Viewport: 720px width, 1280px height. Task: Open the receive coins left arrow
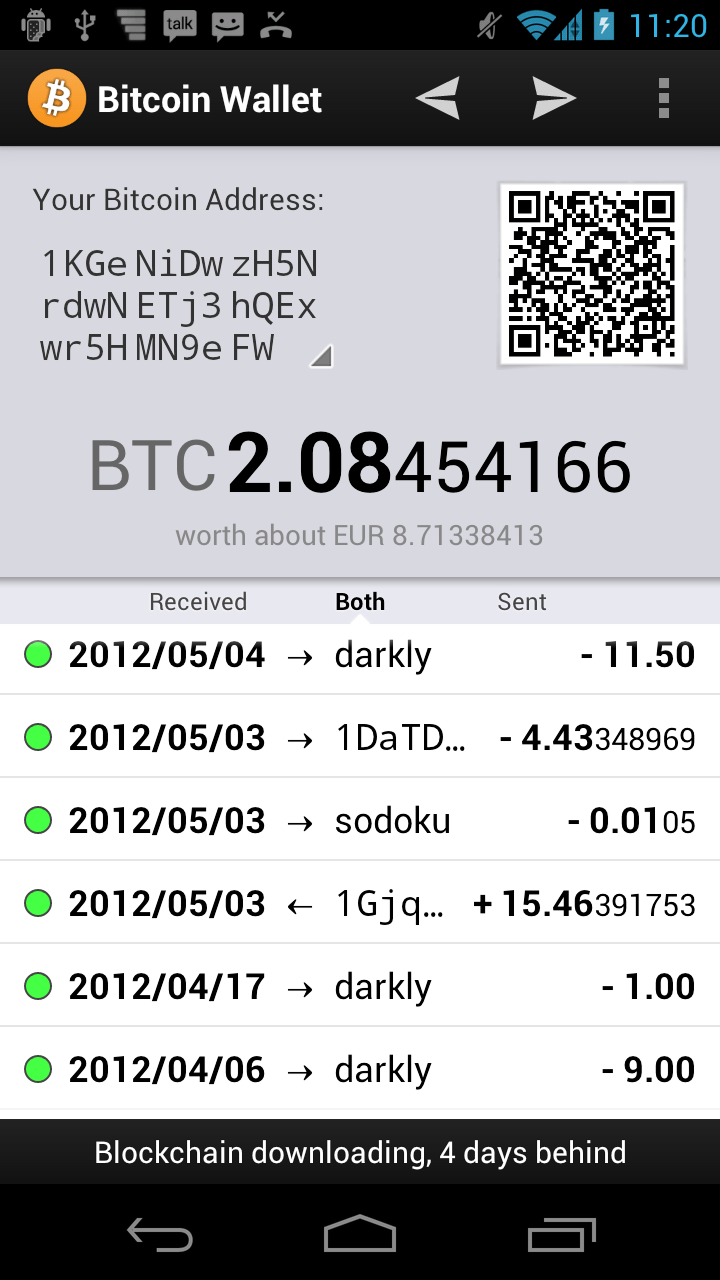pyautogui.click(x=438, y=97)
